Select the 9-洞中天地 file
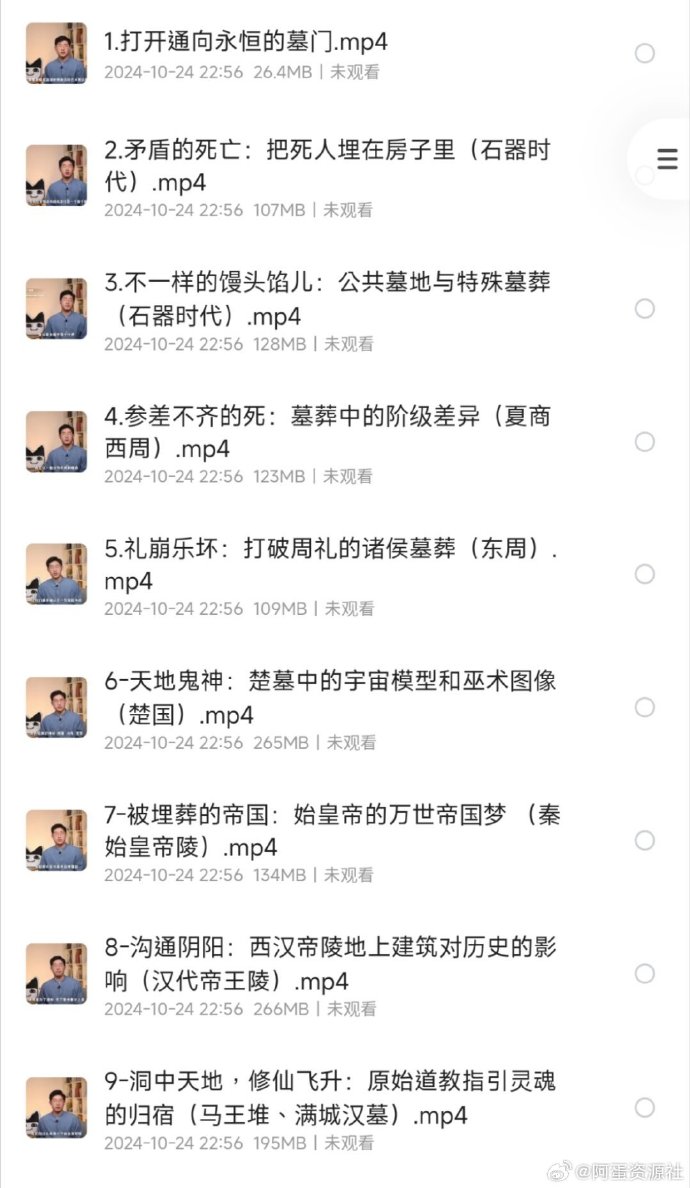This screenshot has height=1188, width=690. tap(645, 1107)
